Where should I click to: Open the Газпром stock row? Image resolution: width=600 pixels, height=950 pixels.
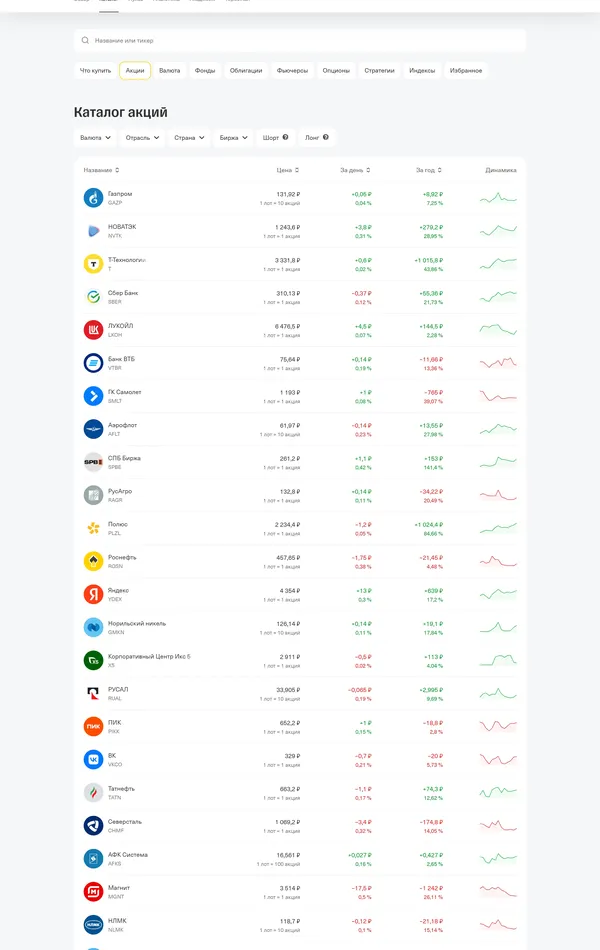[120, 198]
